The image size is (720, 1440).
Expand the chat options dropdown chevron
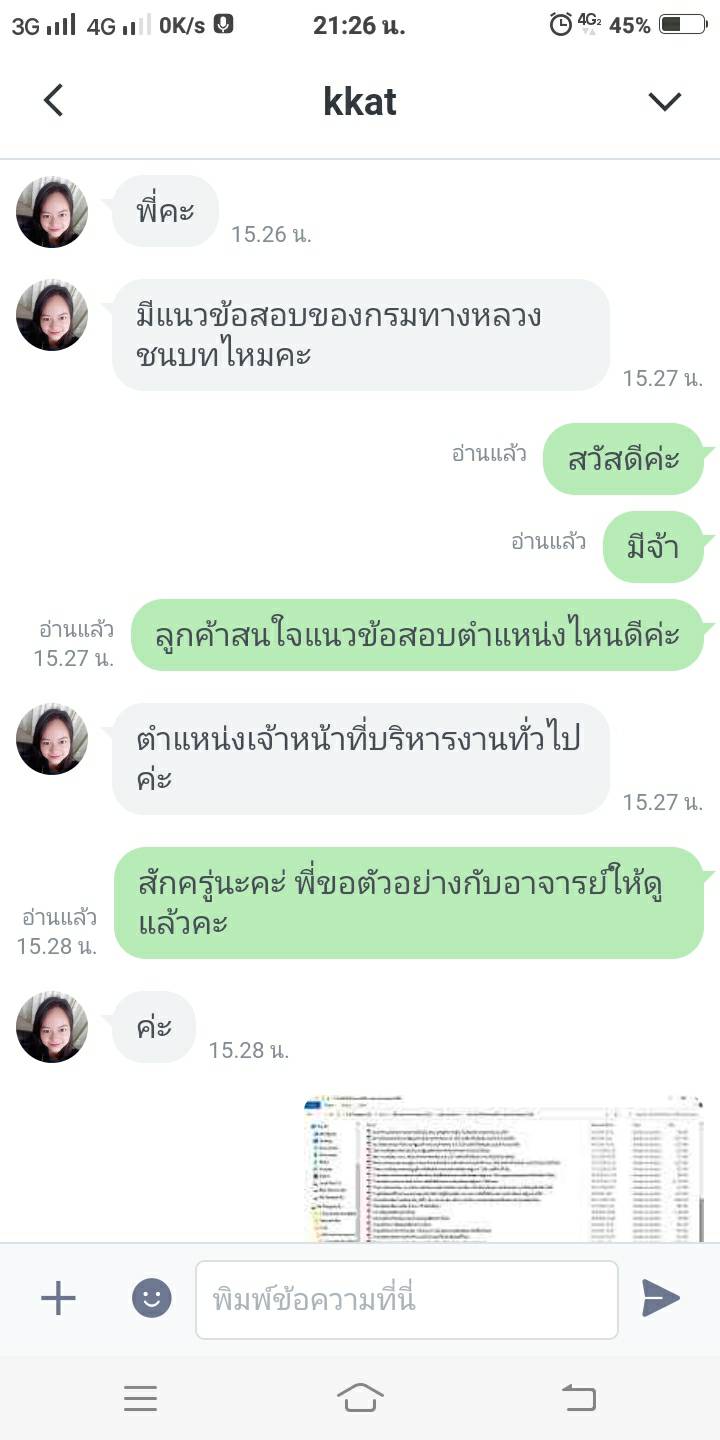[x=664, y=101]
